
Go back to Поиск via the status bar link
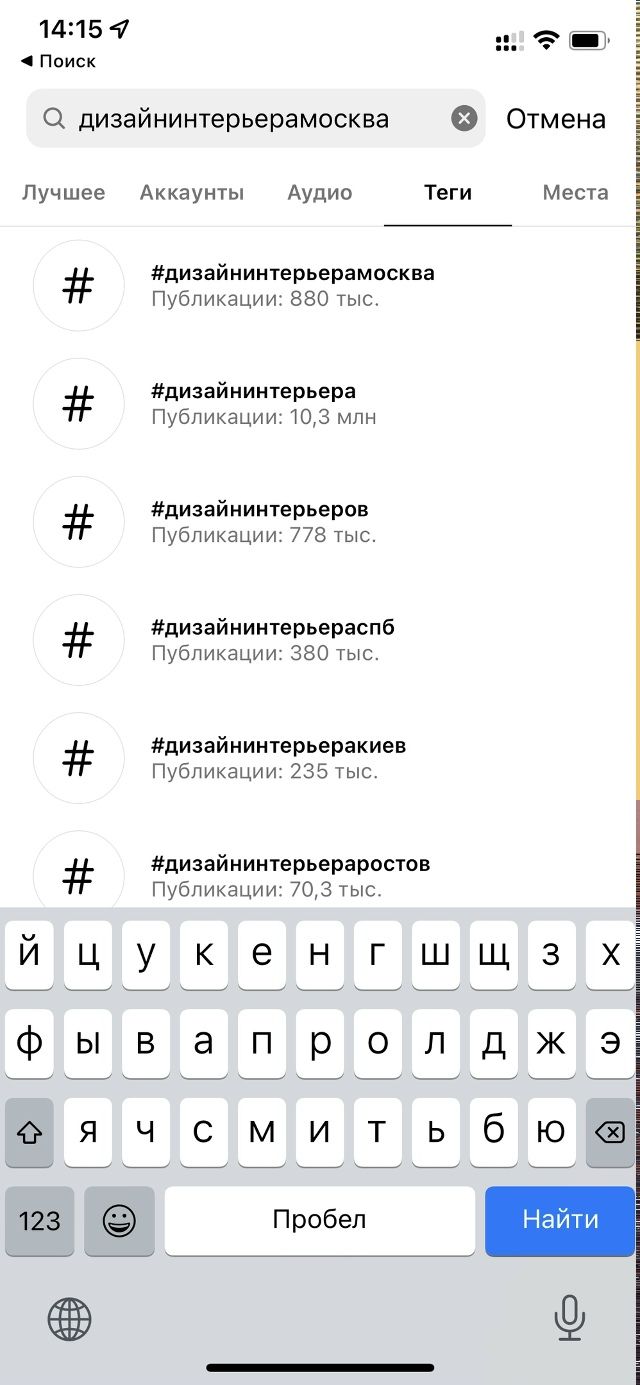[x=59, y=61]
